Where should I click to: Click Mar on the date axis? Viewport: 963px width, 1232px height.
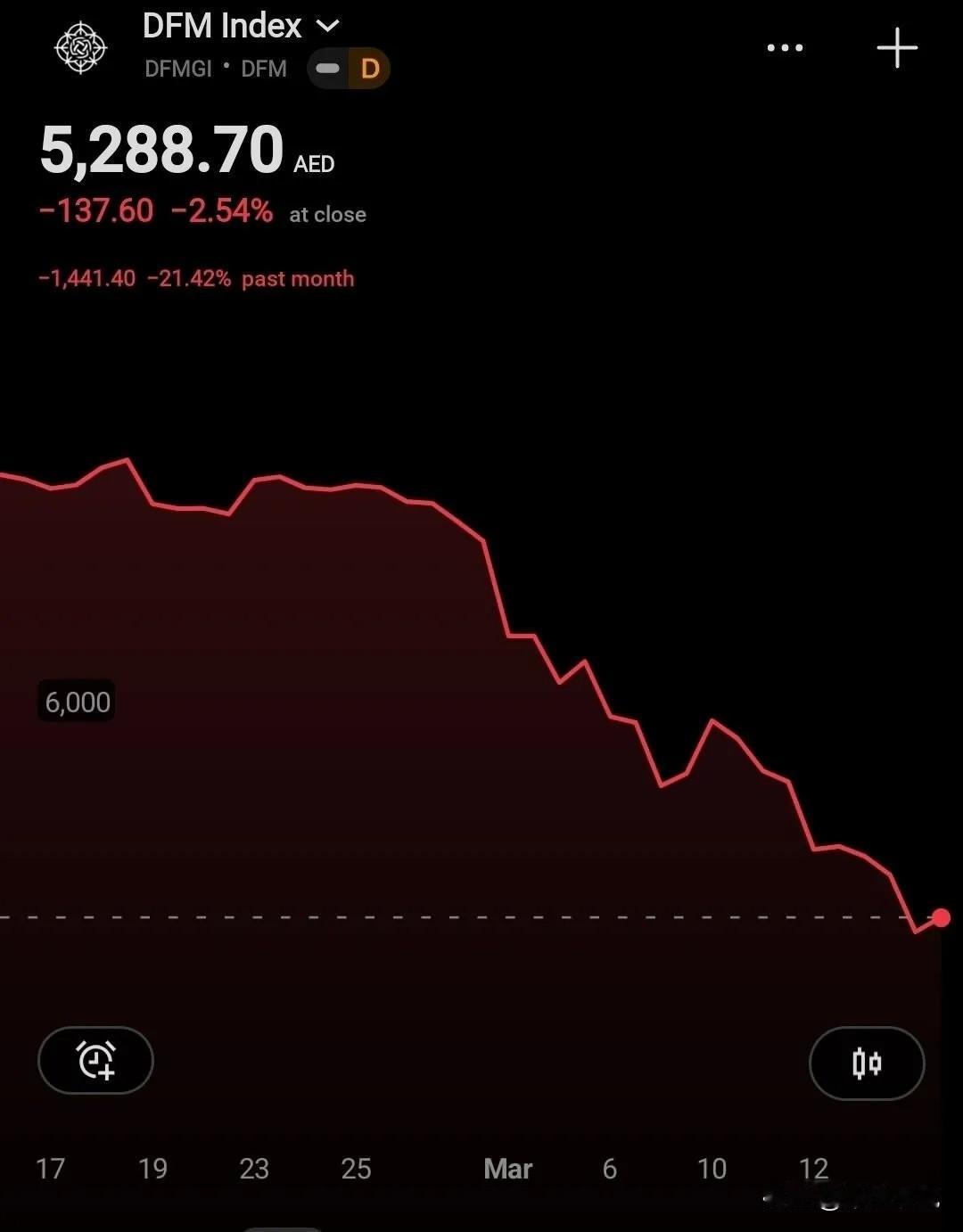point(508,1168)
